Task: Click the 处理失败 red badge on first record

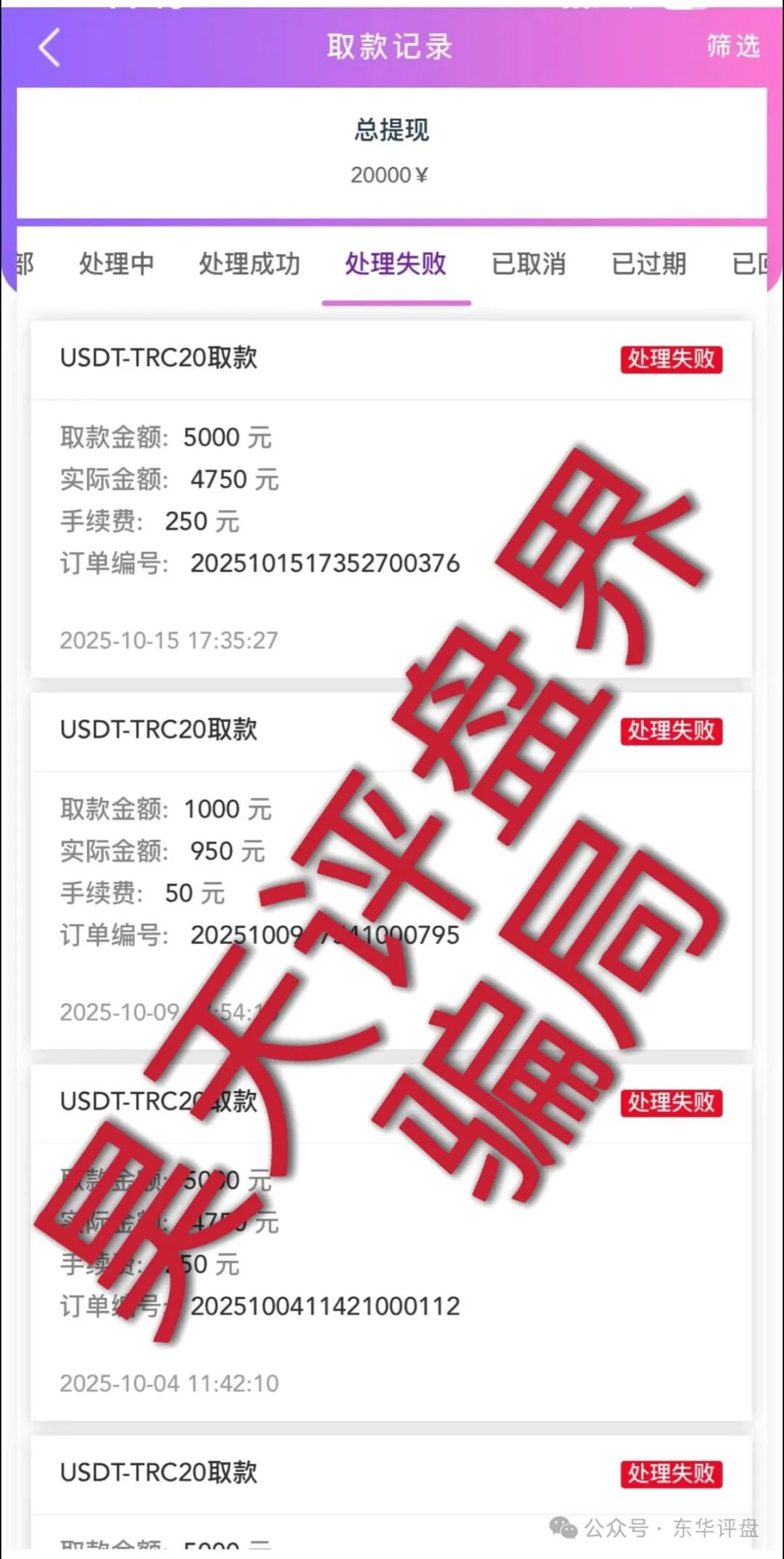Action: pyautogui.click(x=671, y=358)
